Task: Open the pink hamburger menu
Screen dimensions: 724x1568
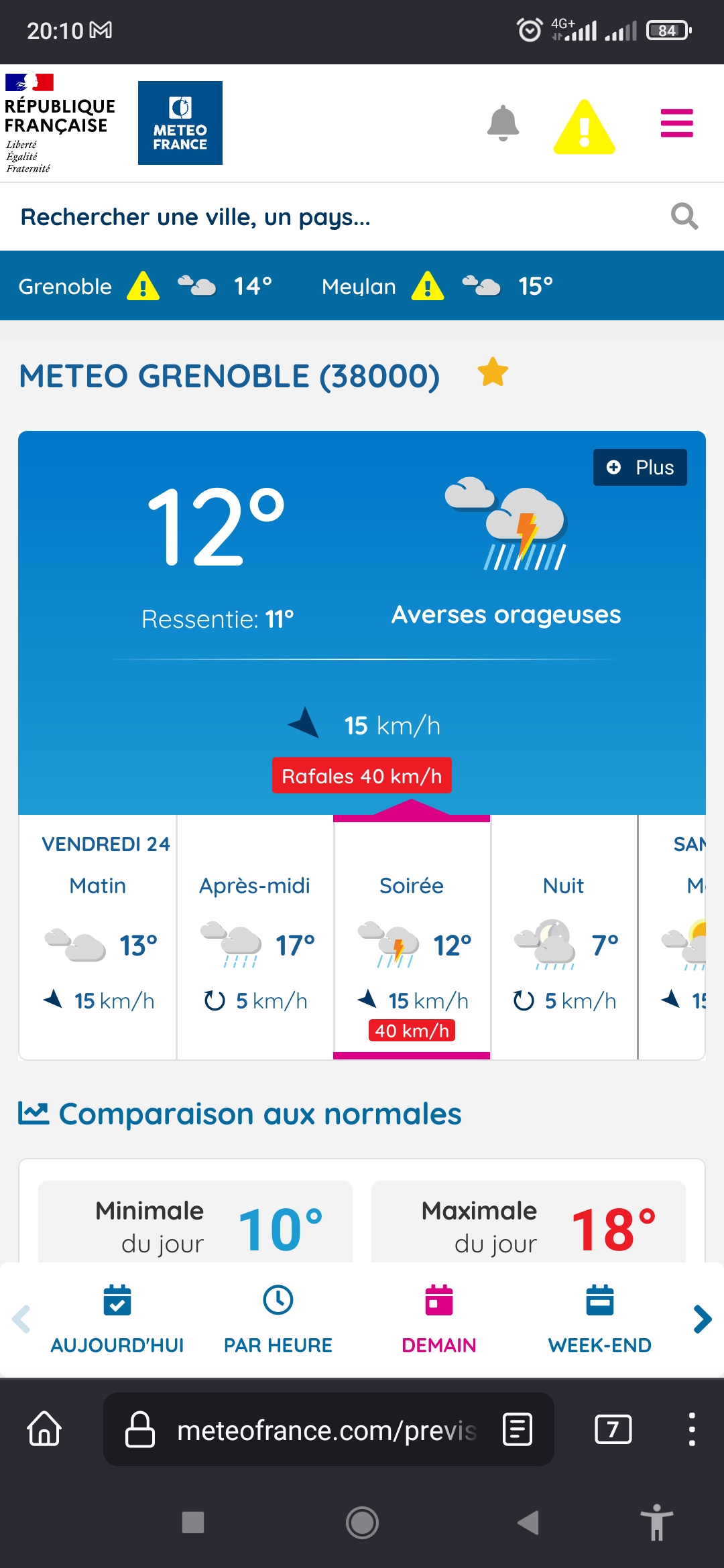Action: click(676, 123)
